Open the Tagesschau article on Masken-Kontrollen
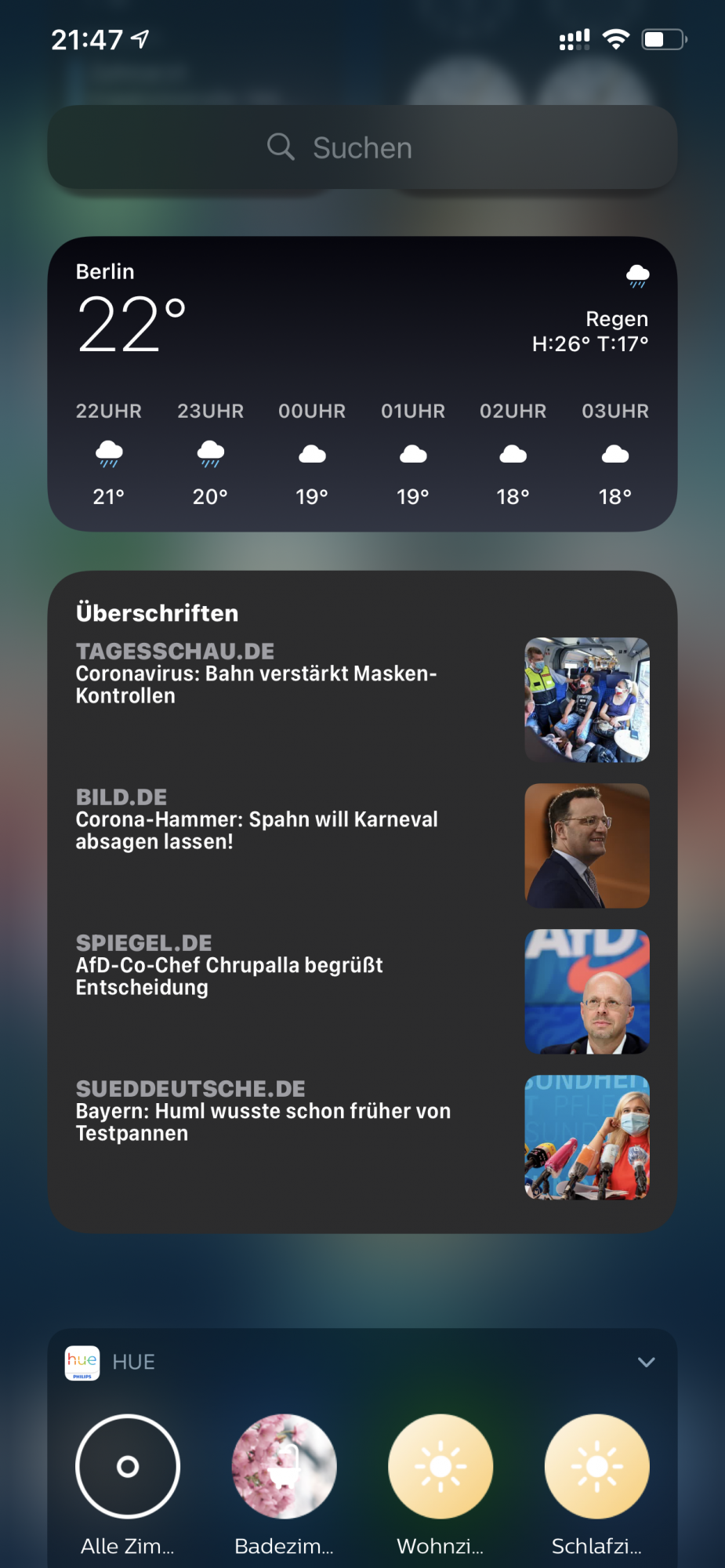Image resolution: width=725 pixels, height=1568 pixels. click(x=362, y=699)
